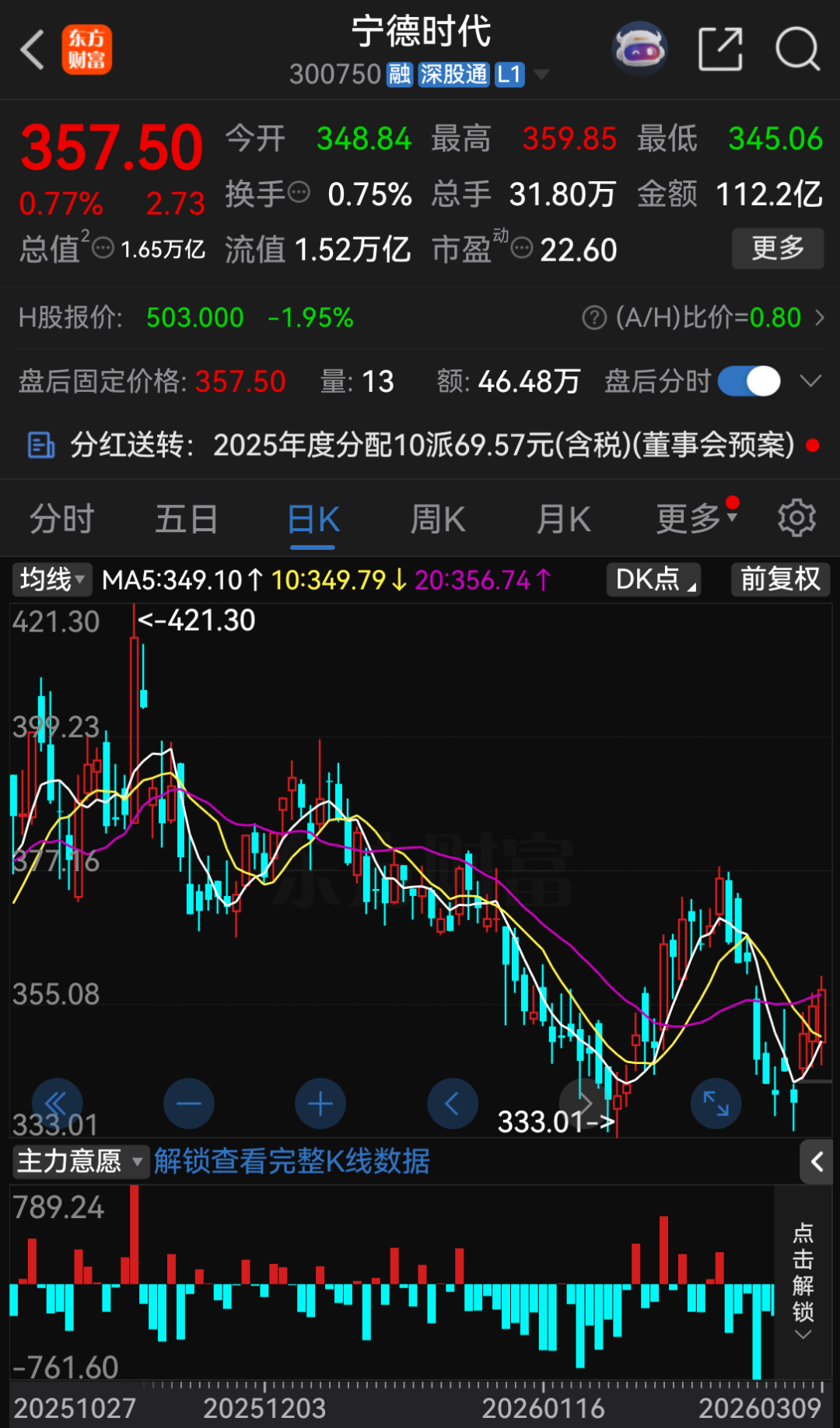Viewport: 840px width, 1428px height.
Task: Change the 前复权 adjustment setting
Action: pos(780,579)
